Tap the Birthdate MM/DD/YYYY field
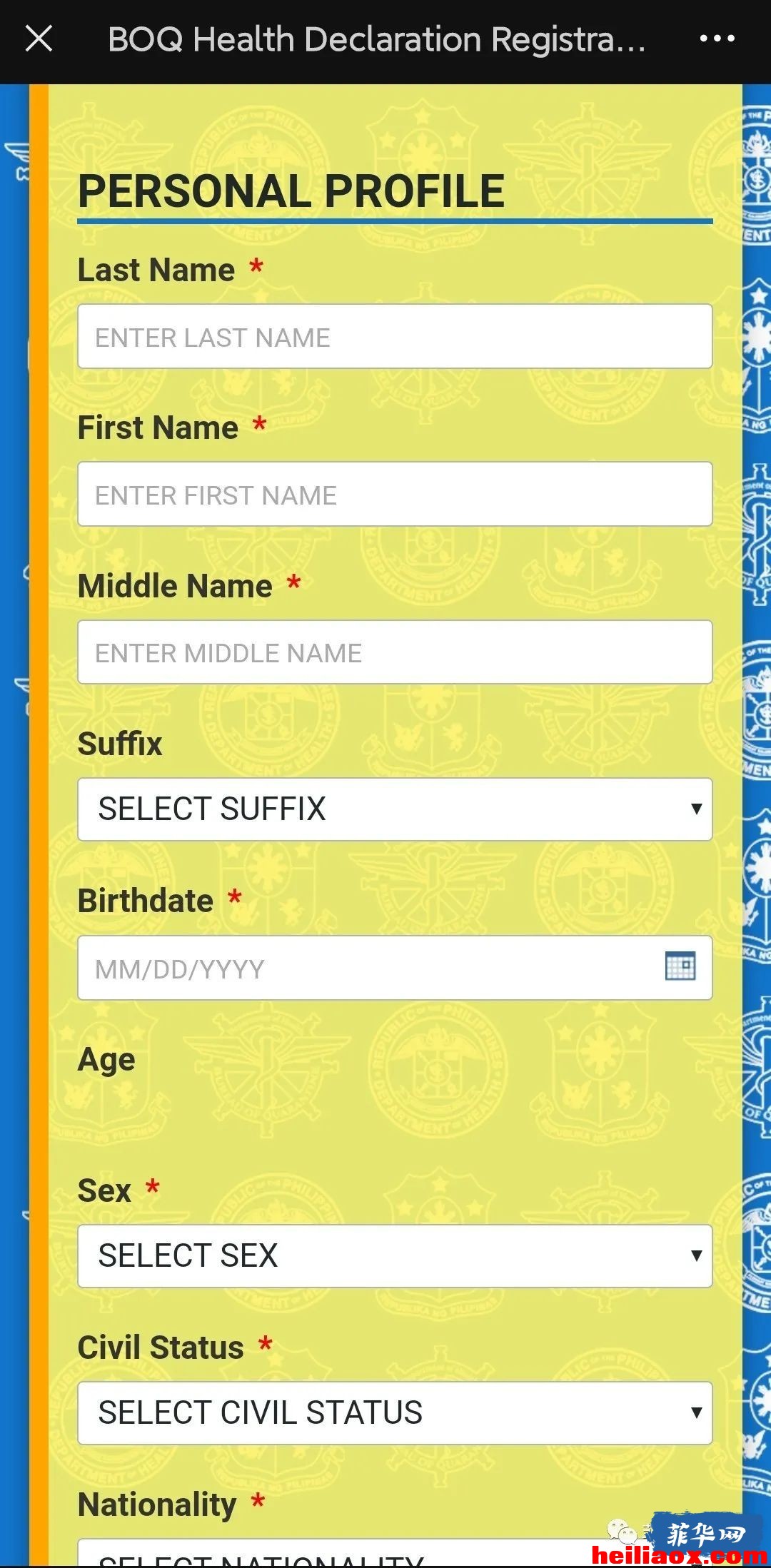The width and height of the screenshot is (771, 1568). 395,968
